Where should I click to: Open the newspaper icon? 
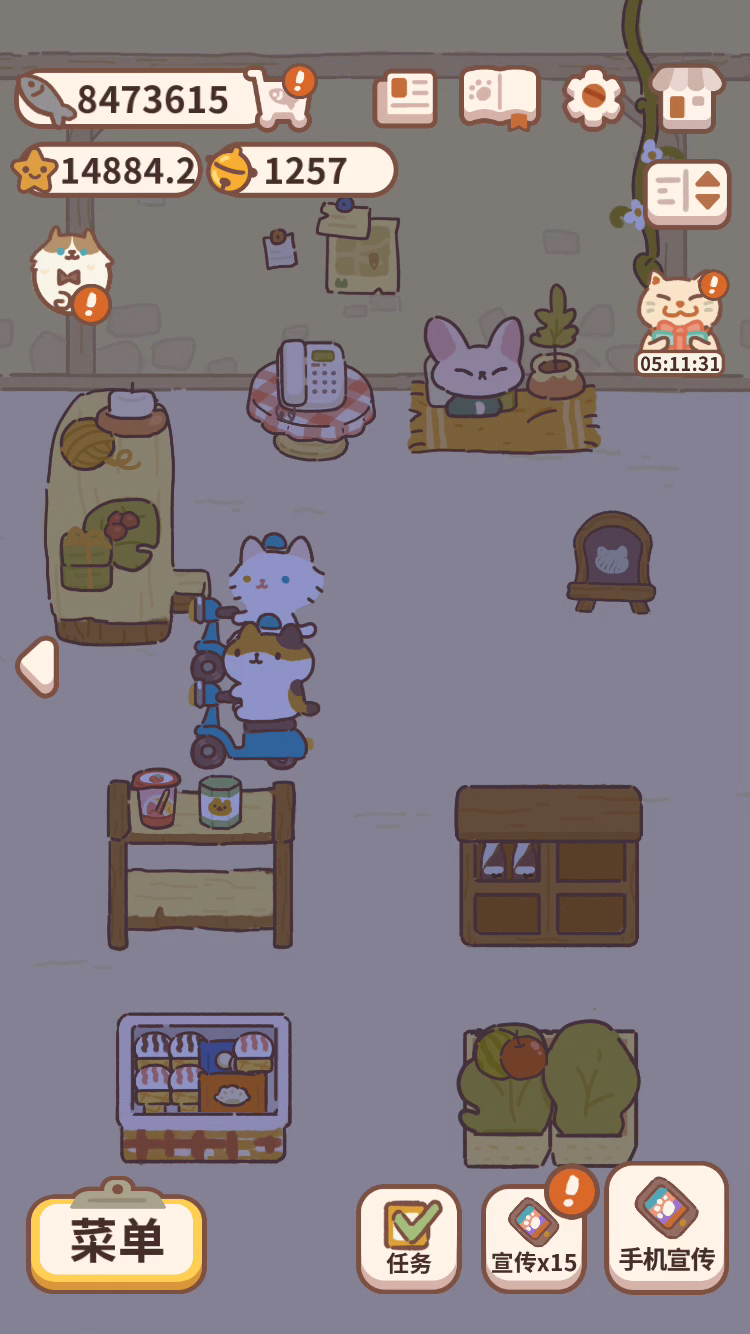405,98
